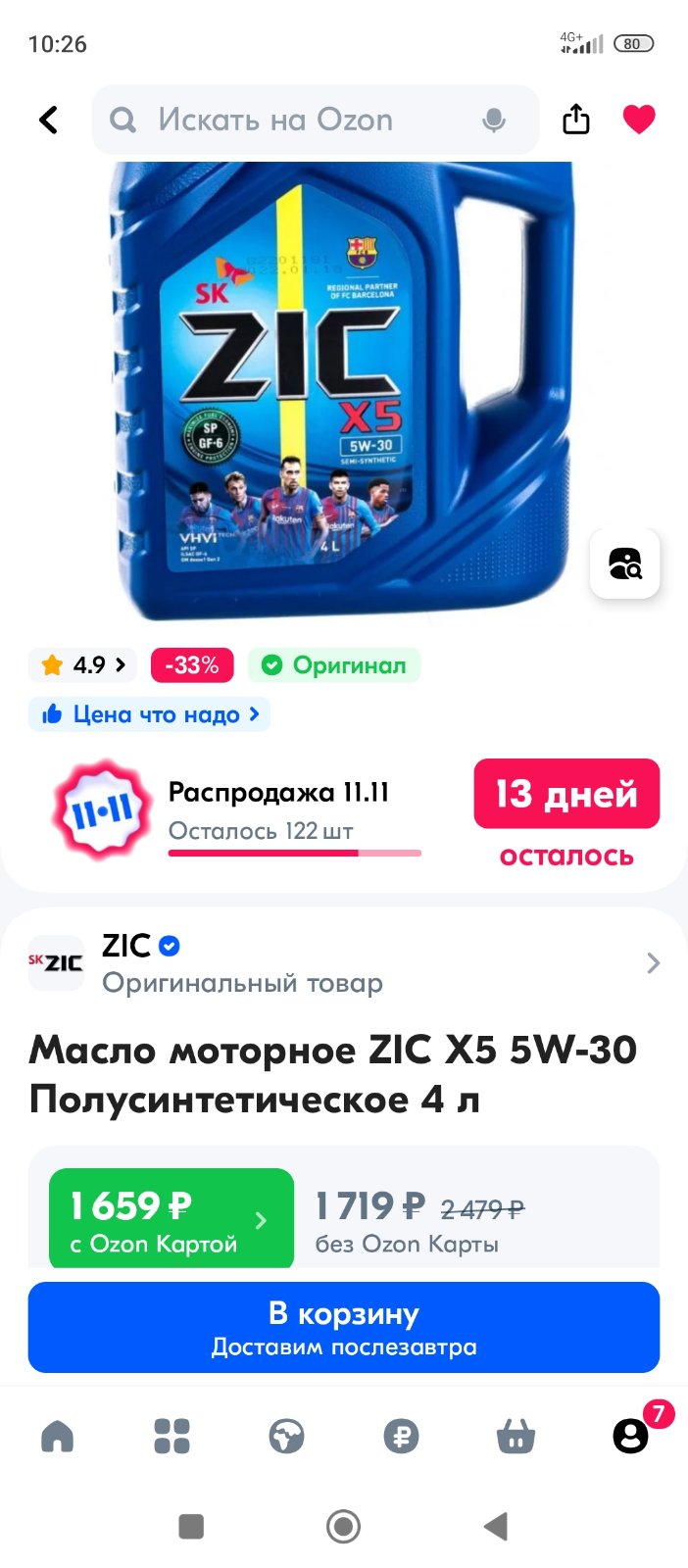Select the 1 659 ₽ Ozon Card price
The image size is (688, 1568).
tap(172, 1219)
